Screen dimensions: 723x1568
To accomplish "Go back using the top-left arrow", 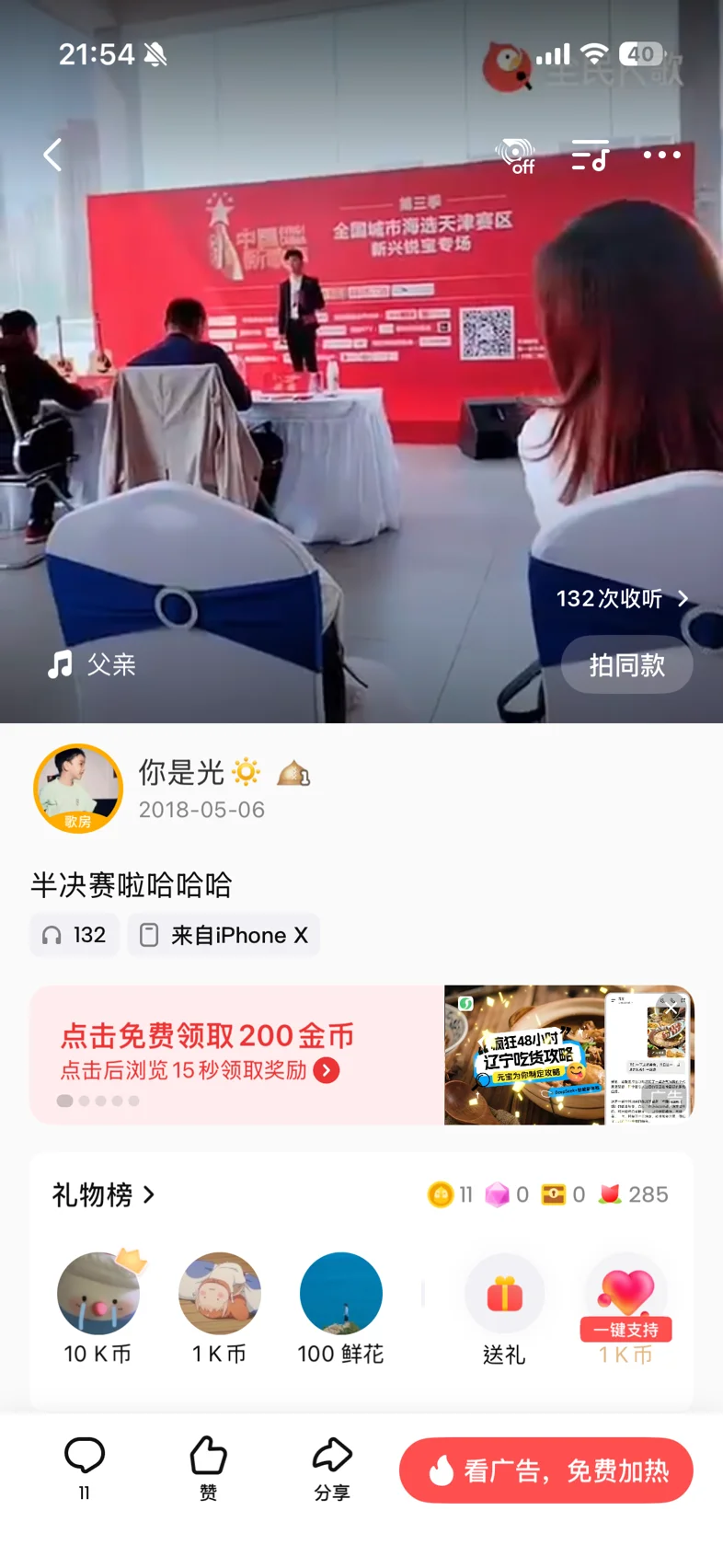I will click(x=53, y=155).
